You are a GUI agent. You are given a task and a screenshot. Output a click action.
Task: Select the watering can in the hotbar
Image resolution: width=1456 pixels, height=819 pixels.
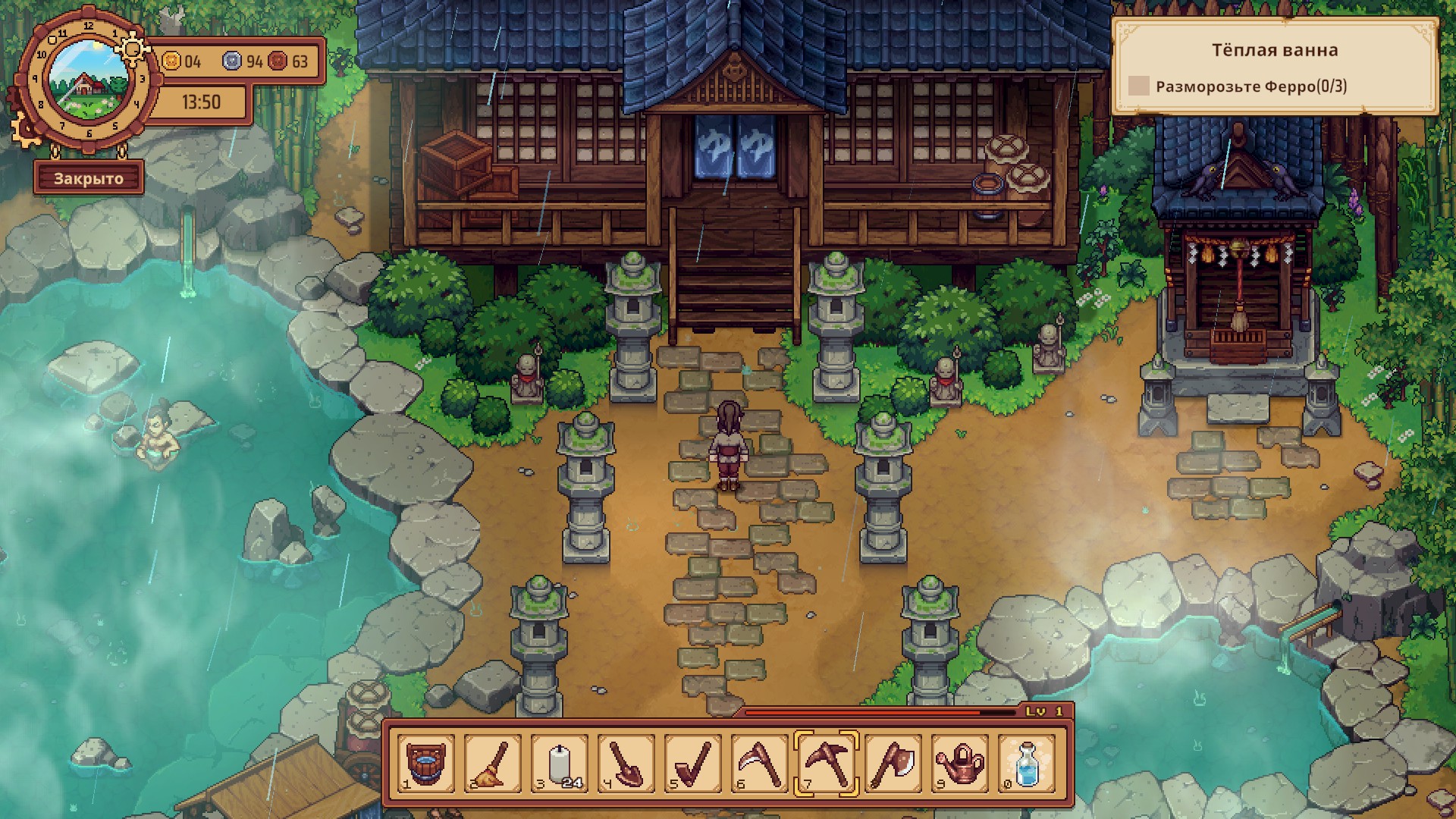tap(960, 763)
